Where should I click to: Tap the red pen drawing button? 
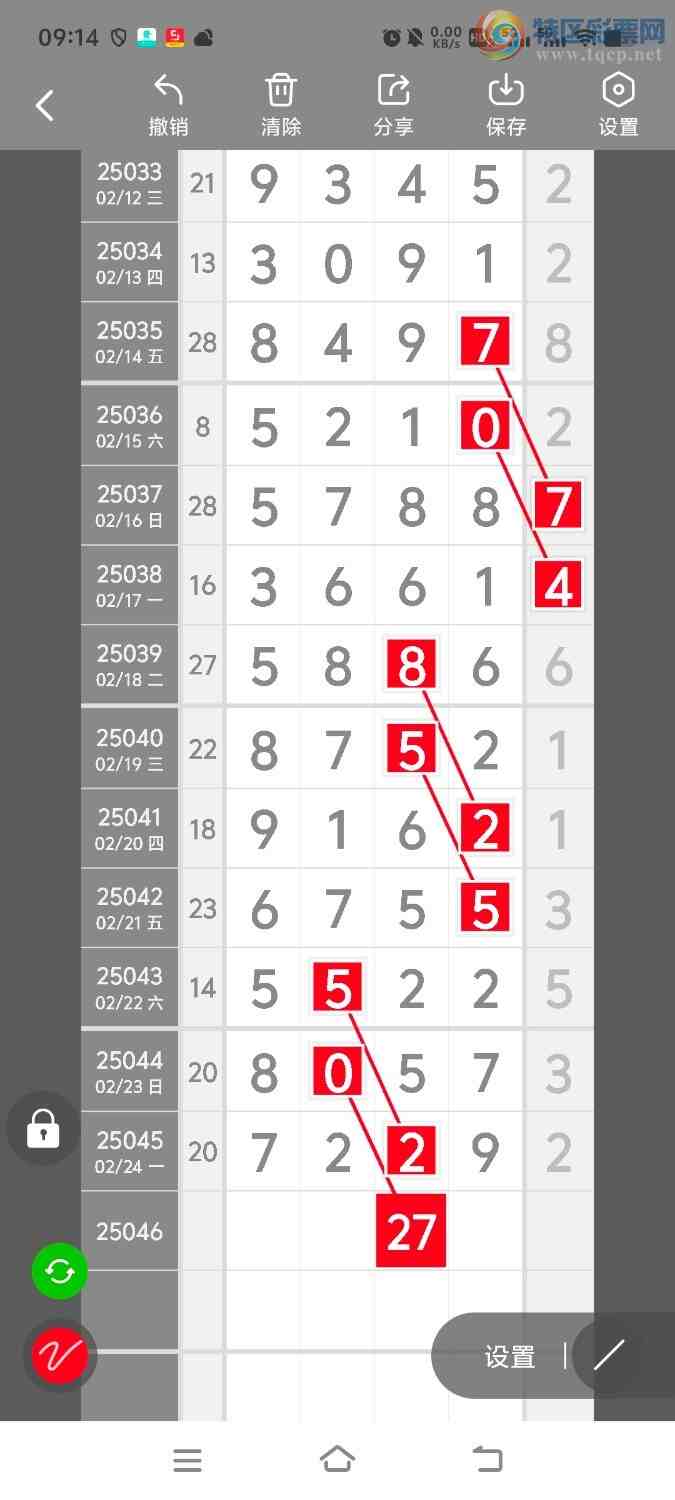point(60,1356)
